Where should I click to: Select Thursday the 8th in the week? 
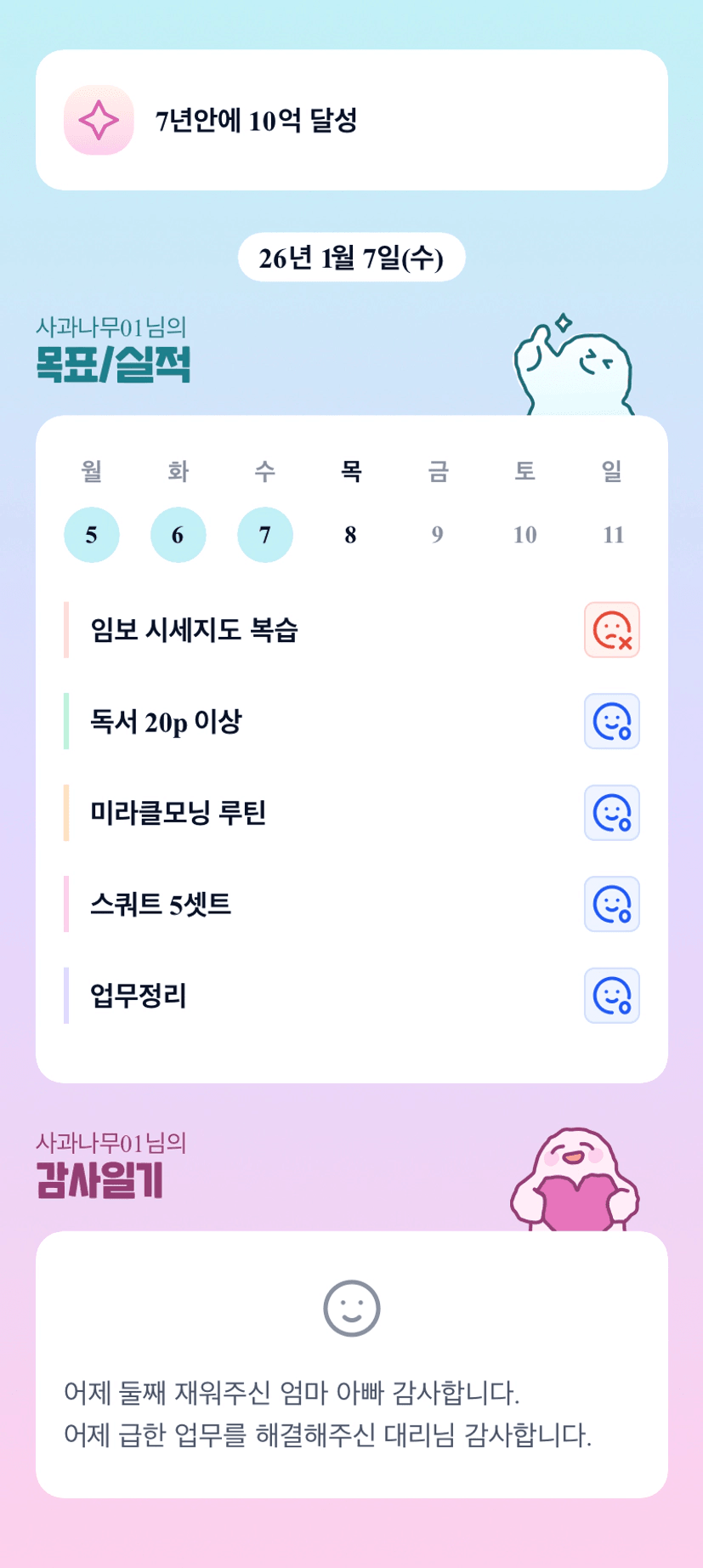[x=350, y=535]
